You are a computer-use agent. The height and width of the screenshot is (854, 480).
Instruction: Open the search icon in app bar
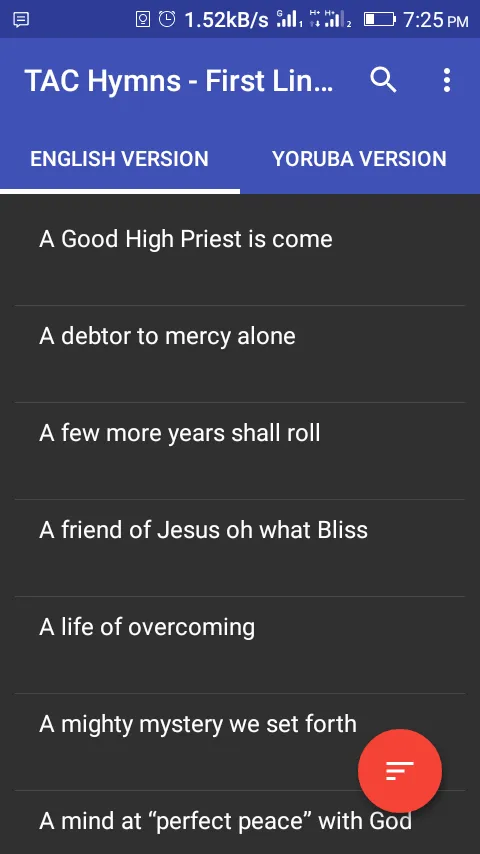pos(384,80)
